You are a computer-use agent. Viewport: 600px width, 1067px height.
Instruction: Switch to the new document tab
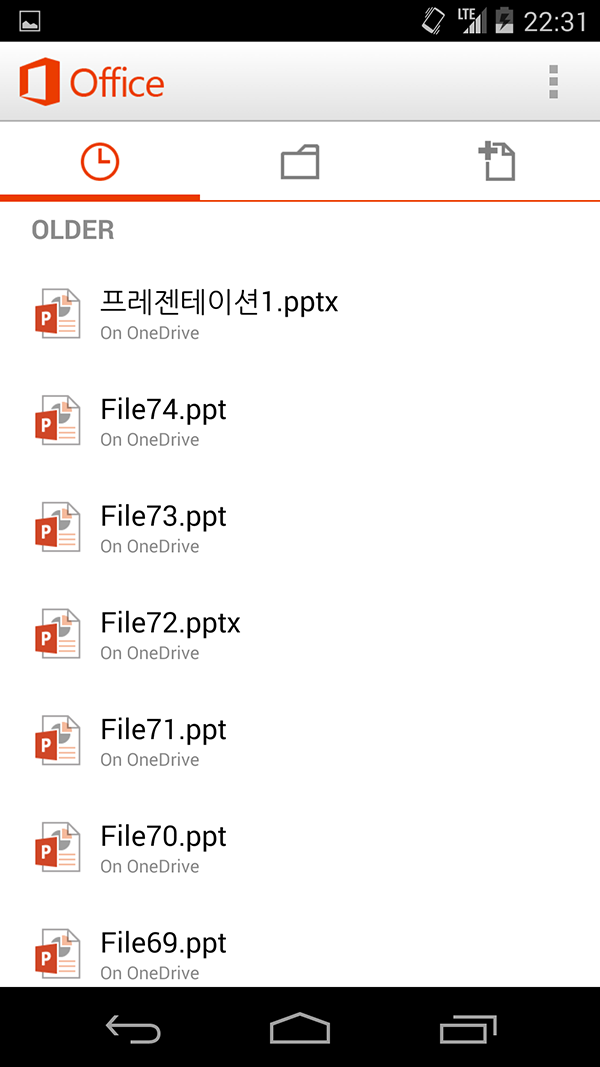tap(500, 163)
